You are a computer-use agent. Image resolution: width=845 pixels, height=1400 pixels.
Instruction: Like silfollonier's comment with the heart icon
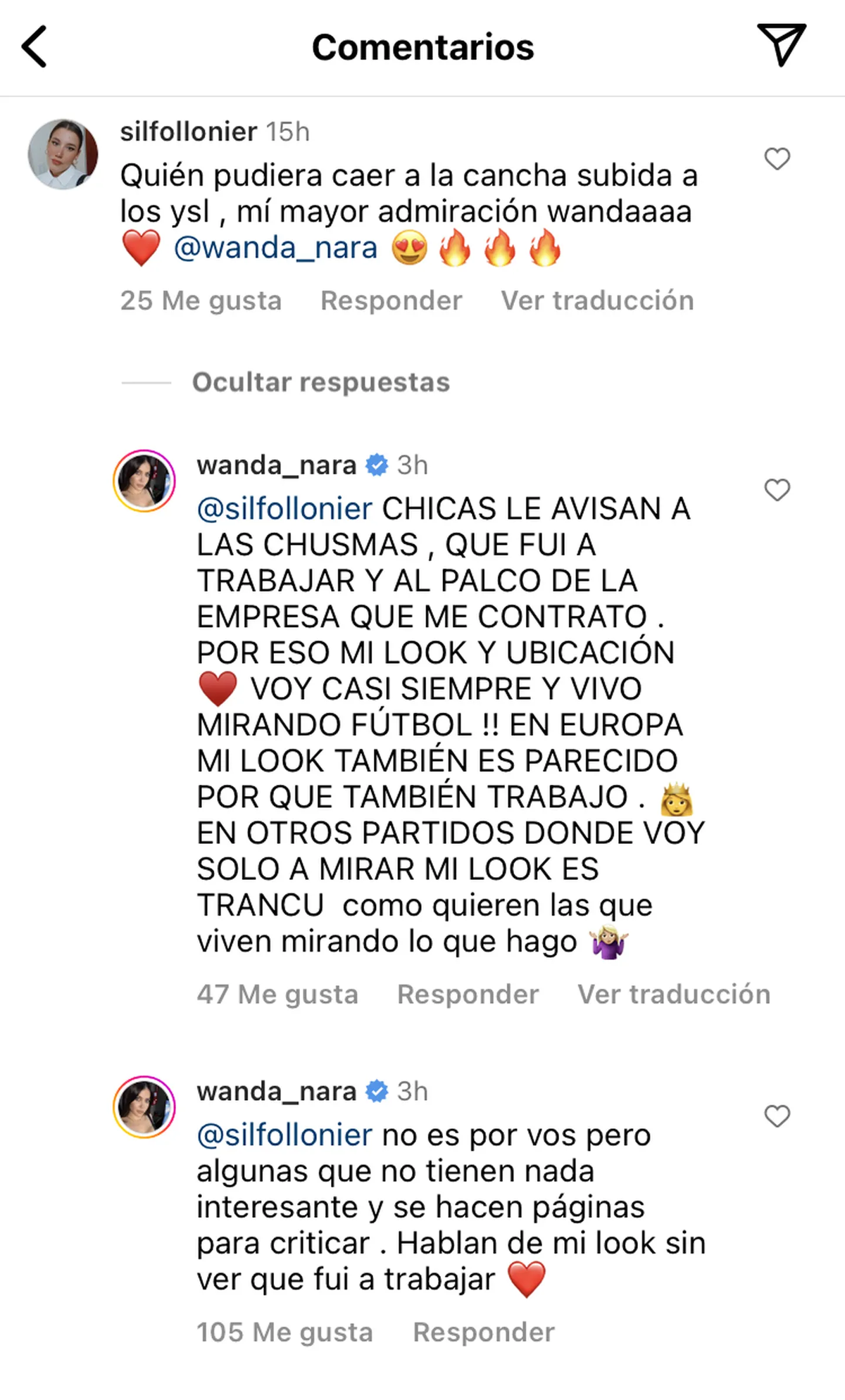(777, 160)
